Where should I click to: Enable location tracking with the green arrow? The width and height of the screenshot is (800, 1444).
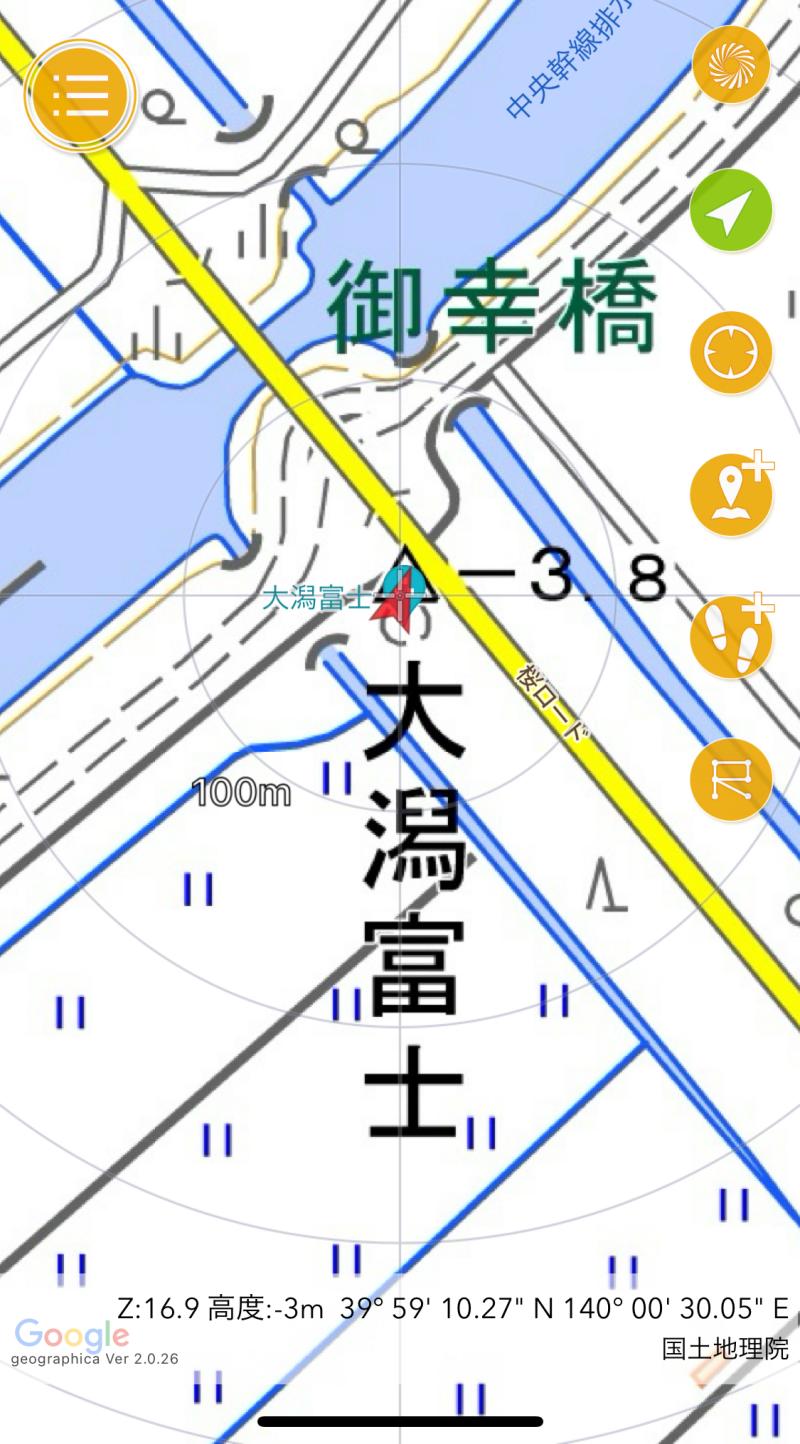pos(731,210)
